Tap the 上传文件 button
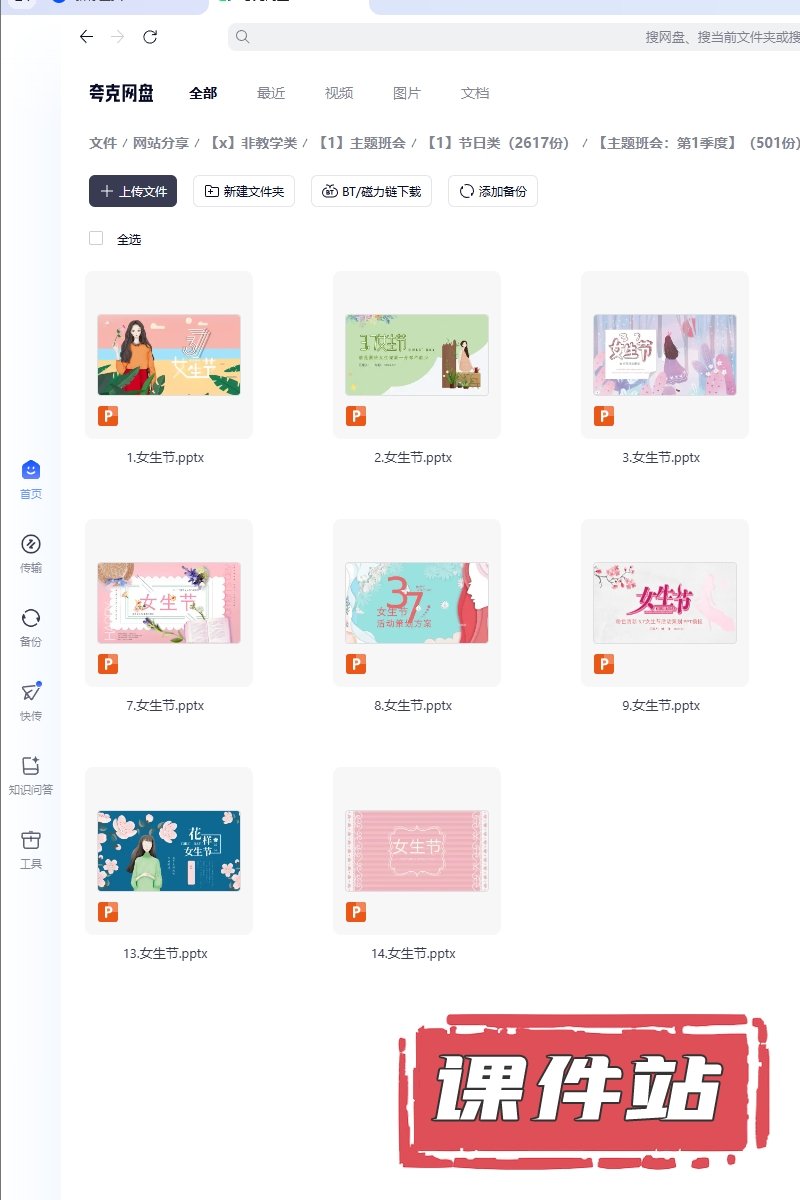The height and width of the screenshot is (1200, 800). [x=133, y=191]
